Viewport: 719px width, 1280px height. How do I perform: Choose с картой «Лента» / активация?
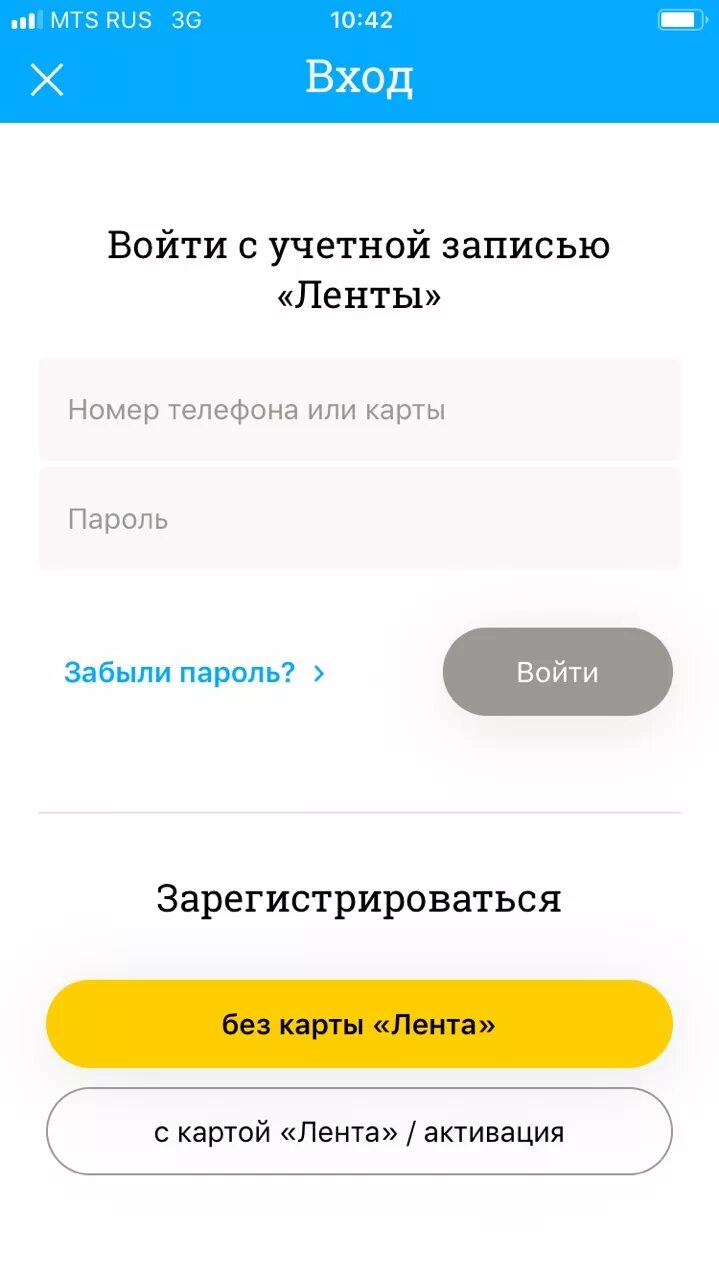point(359,1132)
